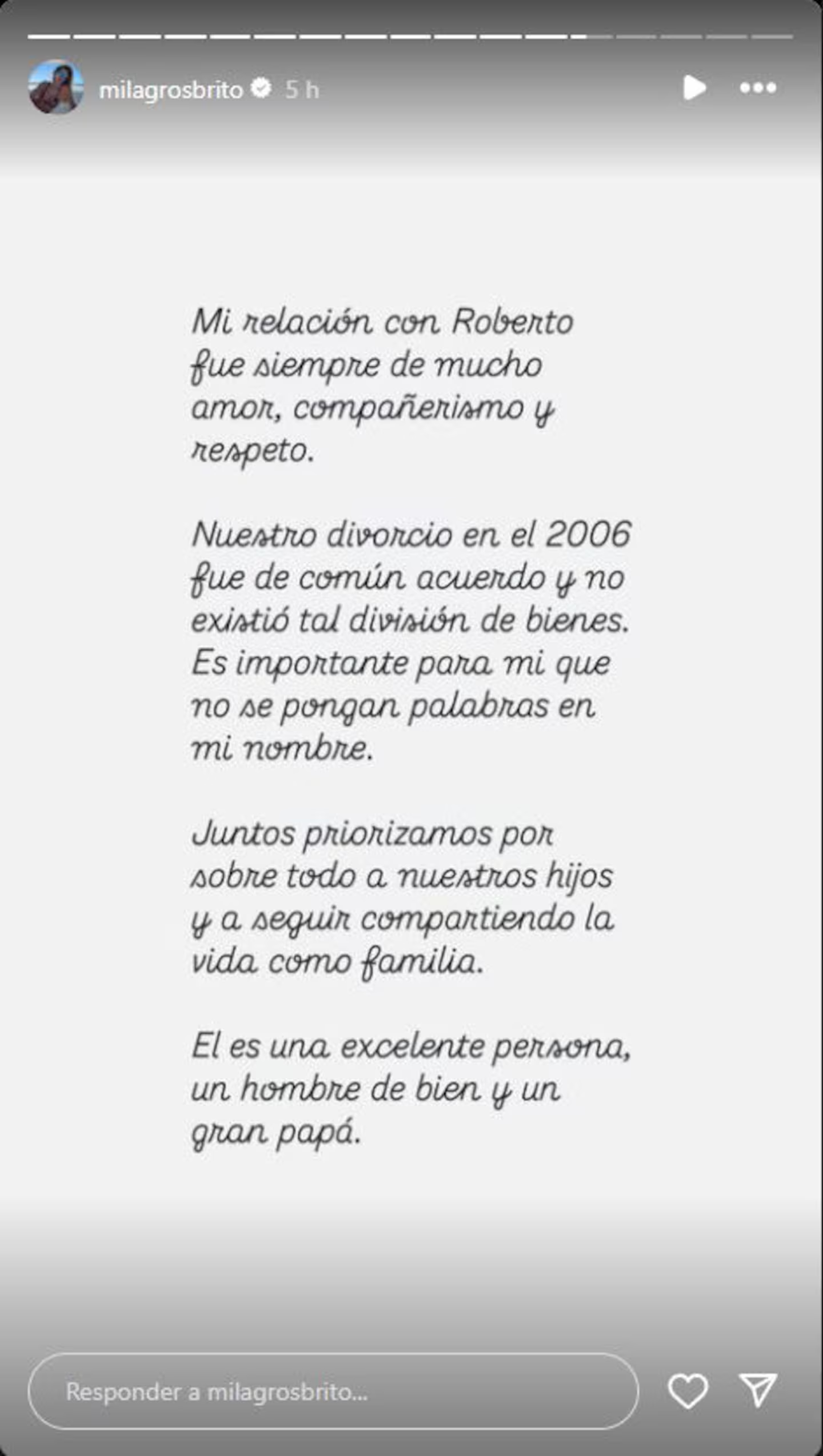The height and width of the screenshot is (1456, 823).
Task: Like this story with the heart
Action: click(688, 1391)
